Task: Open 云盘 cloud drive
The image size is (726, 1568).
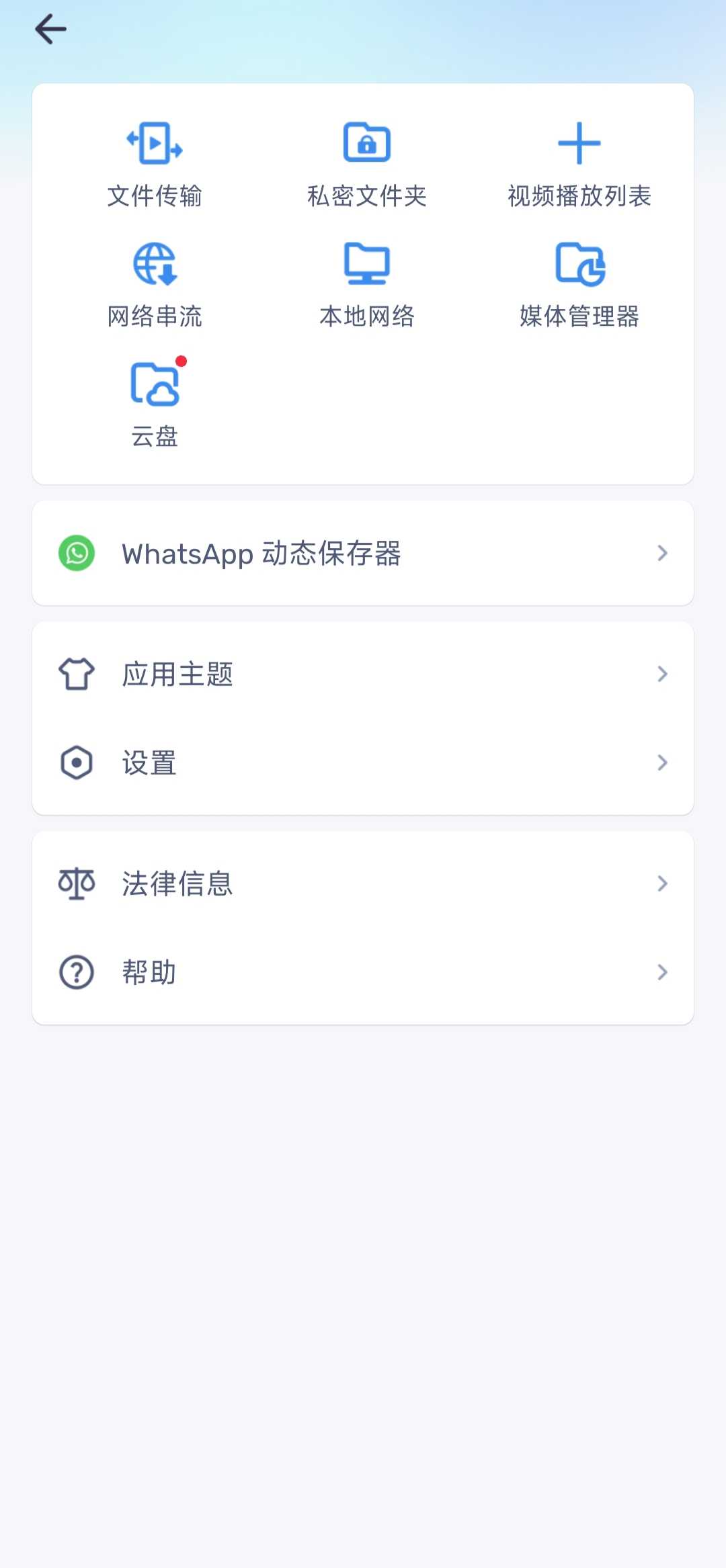Action: point(155,404)
